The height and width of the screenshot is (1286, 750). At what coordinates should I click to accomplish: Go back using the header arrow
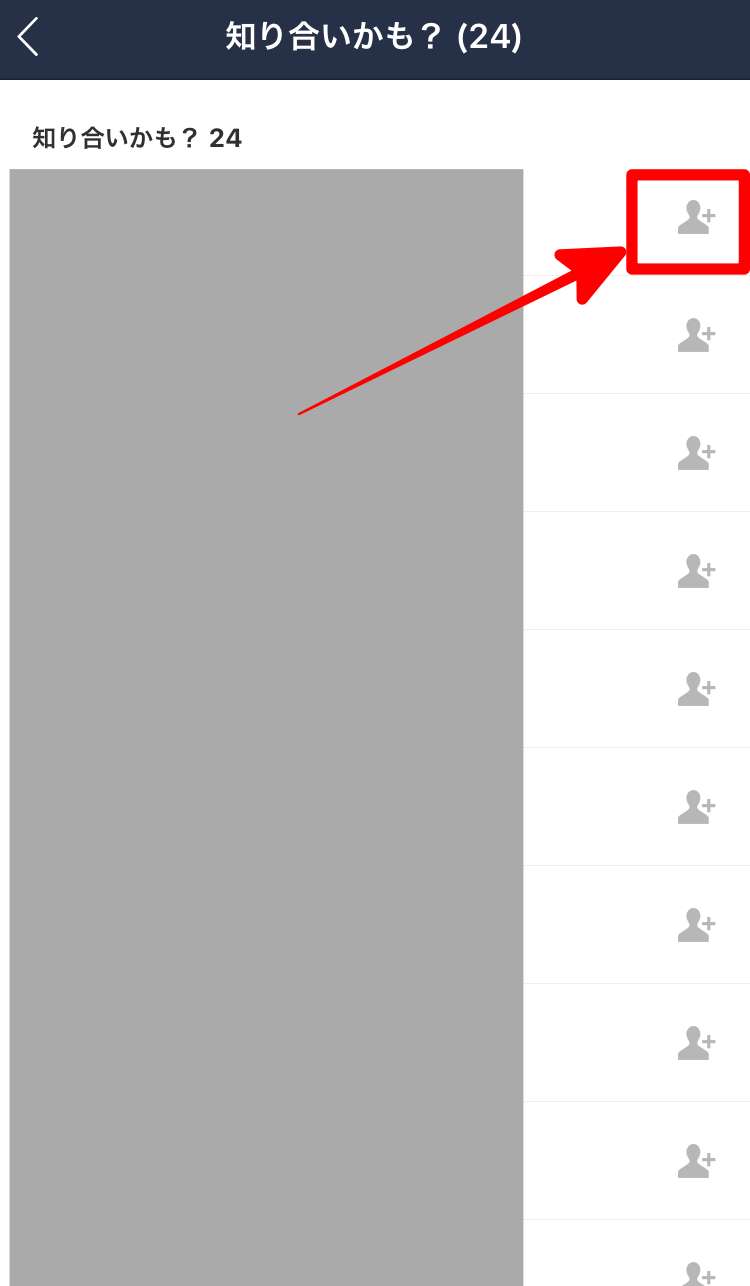28,37
